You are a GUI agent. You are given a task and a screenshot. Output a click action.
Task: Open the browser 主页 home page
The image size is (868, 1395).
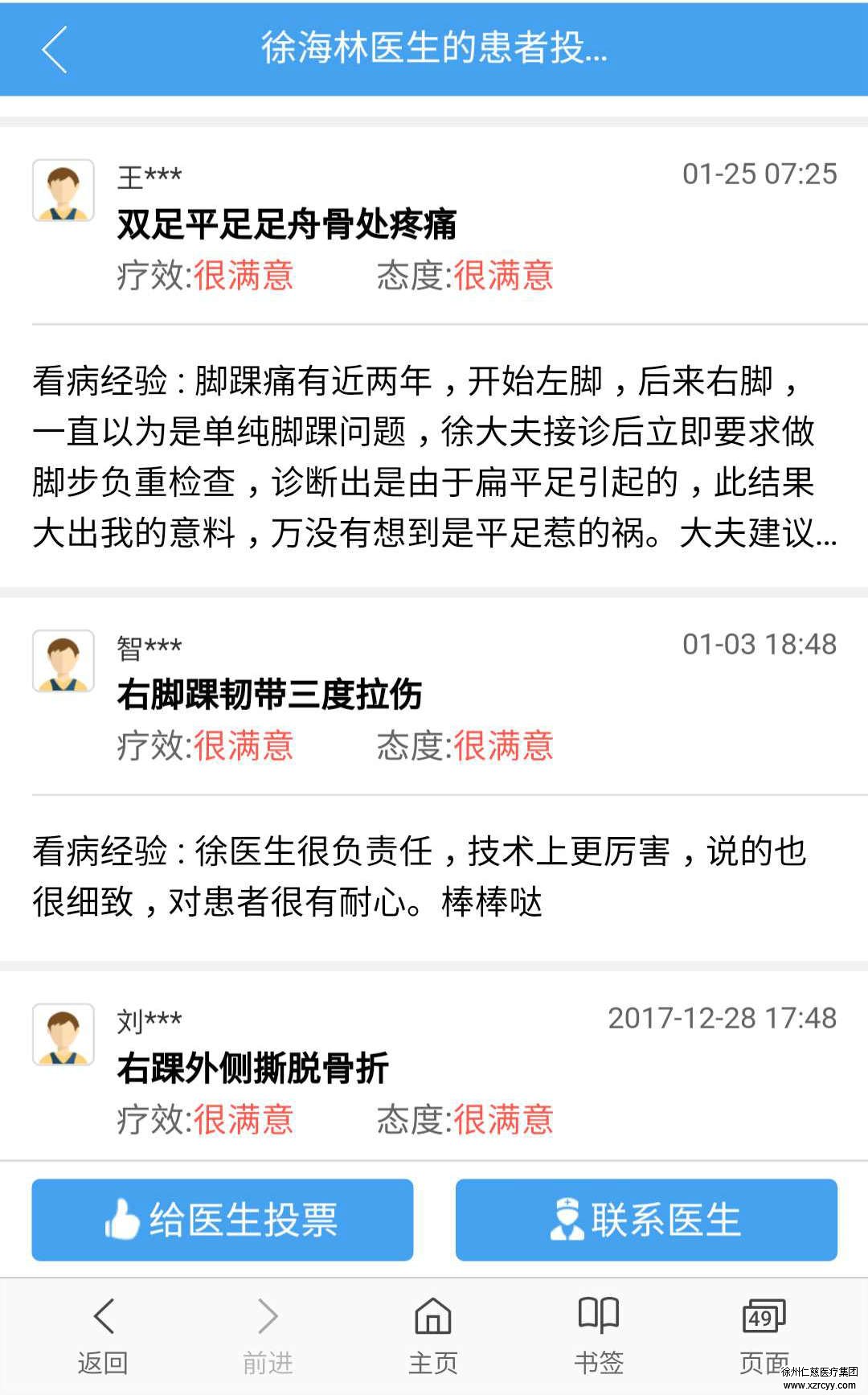tap(433, 1335)
